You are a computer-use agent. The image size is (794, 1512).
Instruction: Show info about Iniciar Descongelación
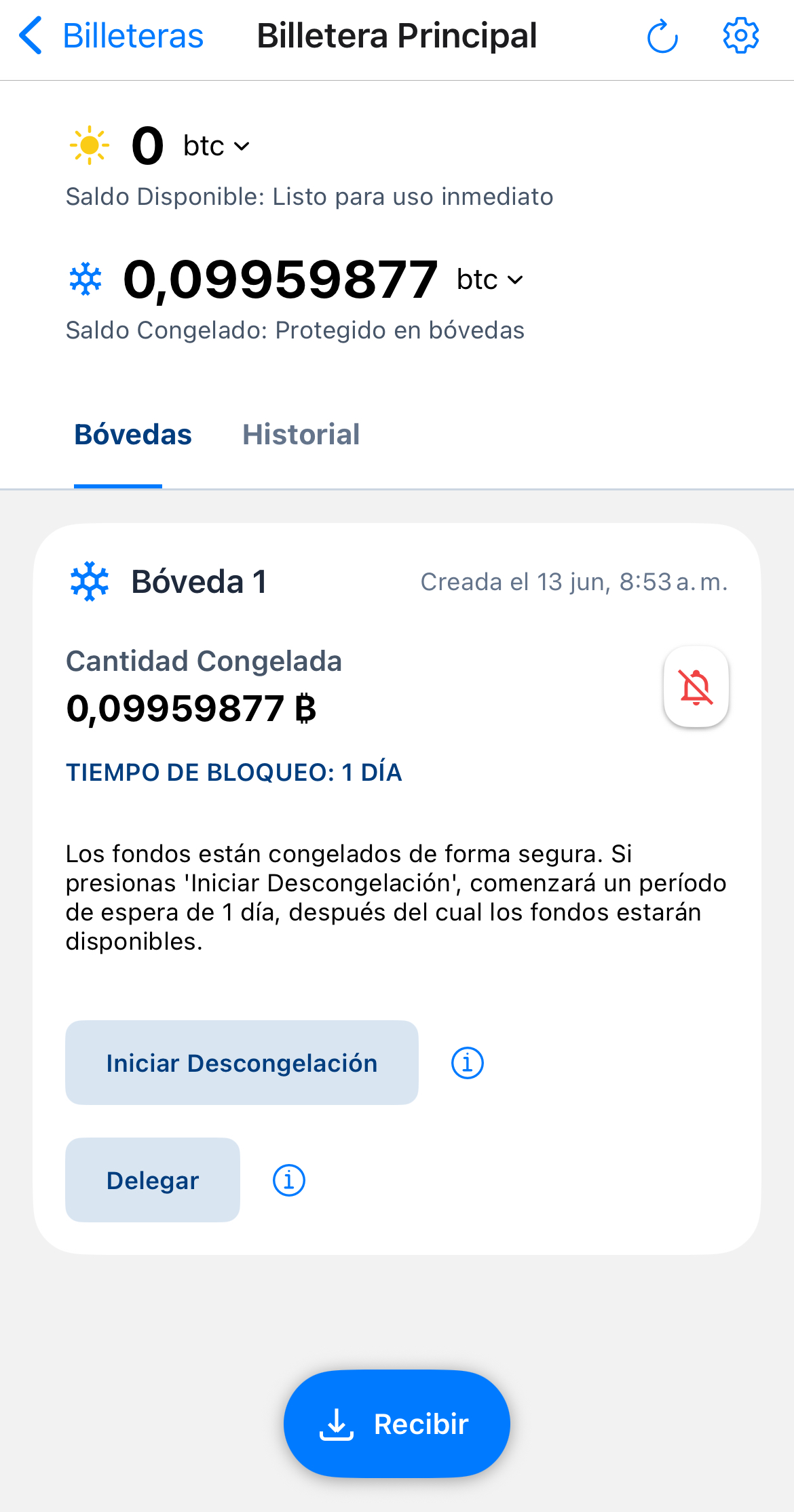pos(468,1063)
